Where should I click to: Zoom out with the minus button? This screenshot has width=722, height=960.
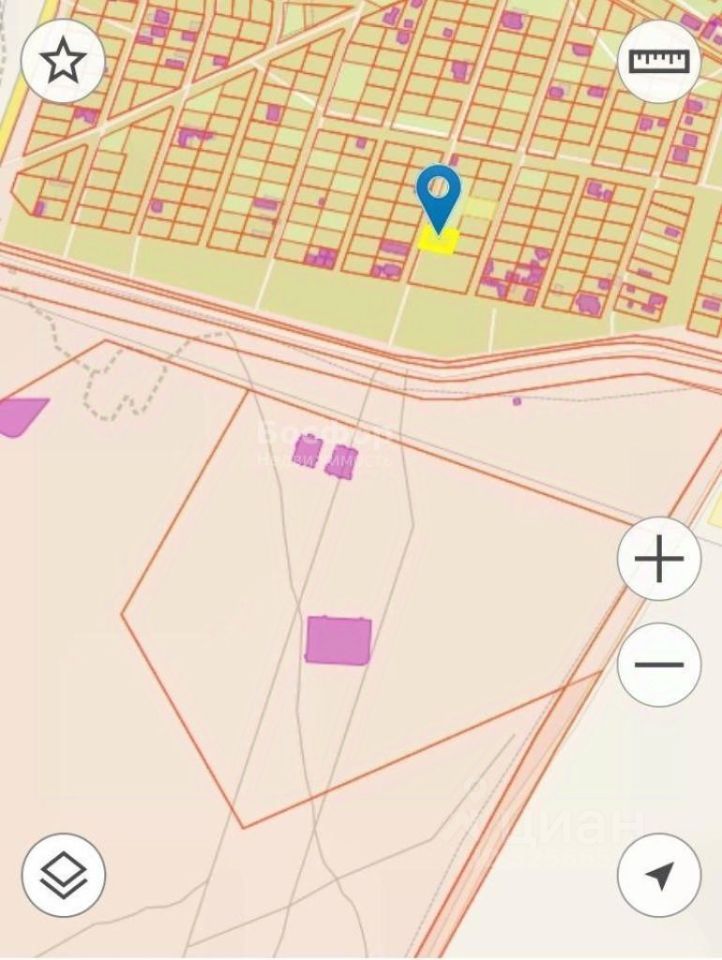pos(659,665)
